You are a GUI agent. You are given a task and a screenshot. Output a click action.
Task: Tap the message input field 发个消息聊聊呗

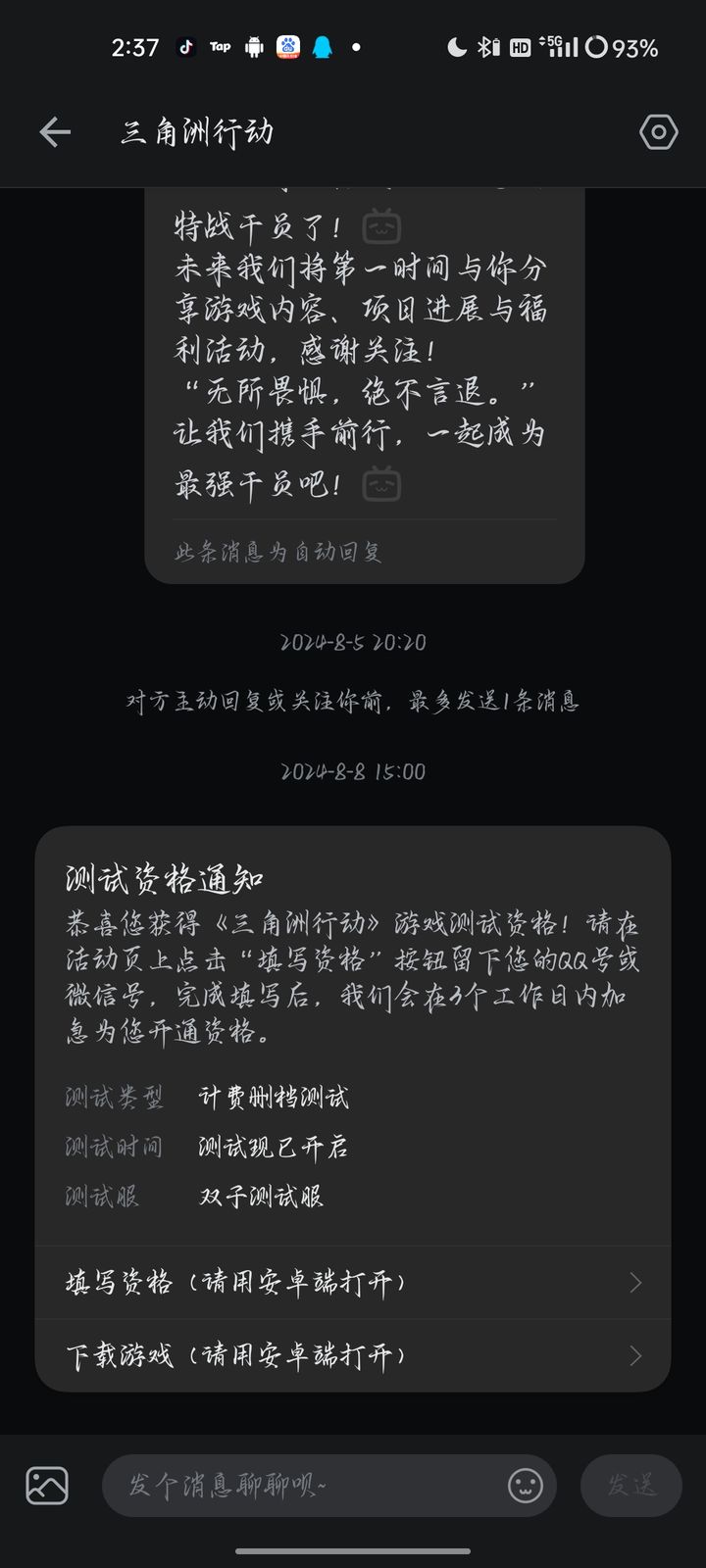point(294,1486)
